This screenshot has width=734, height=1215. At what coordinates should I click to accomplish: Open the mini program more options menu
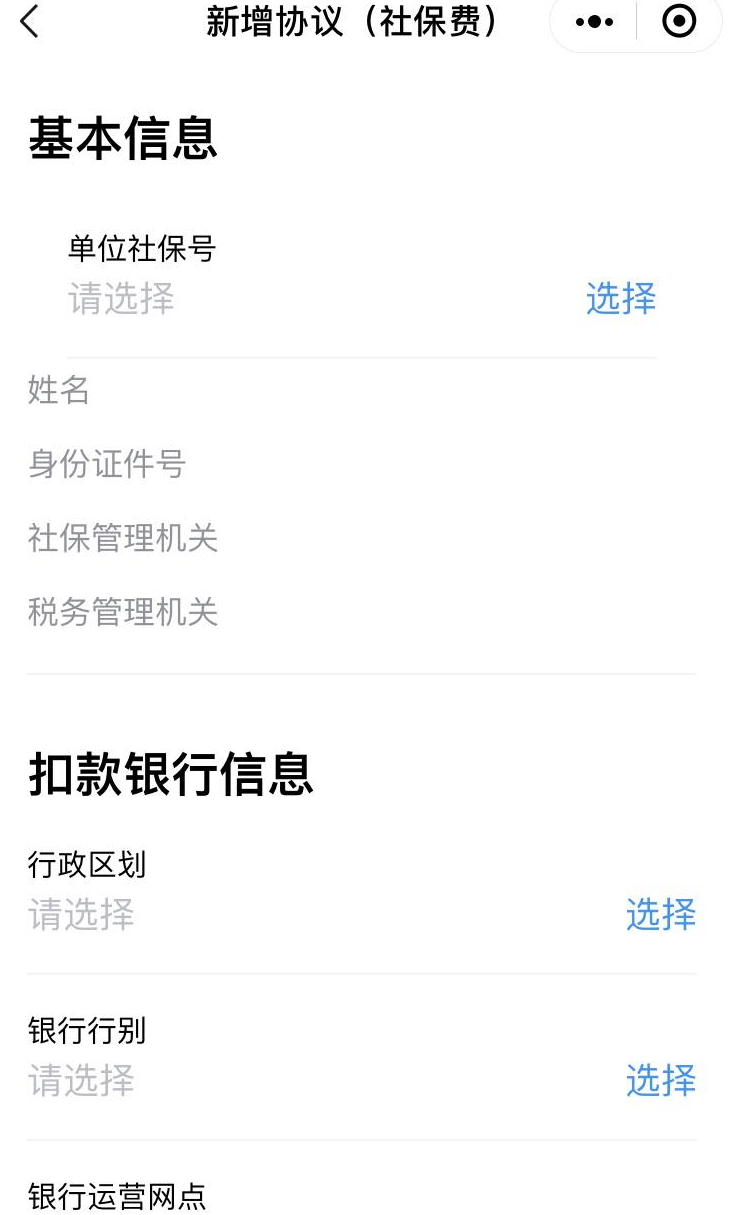click(x=594, y=21)
